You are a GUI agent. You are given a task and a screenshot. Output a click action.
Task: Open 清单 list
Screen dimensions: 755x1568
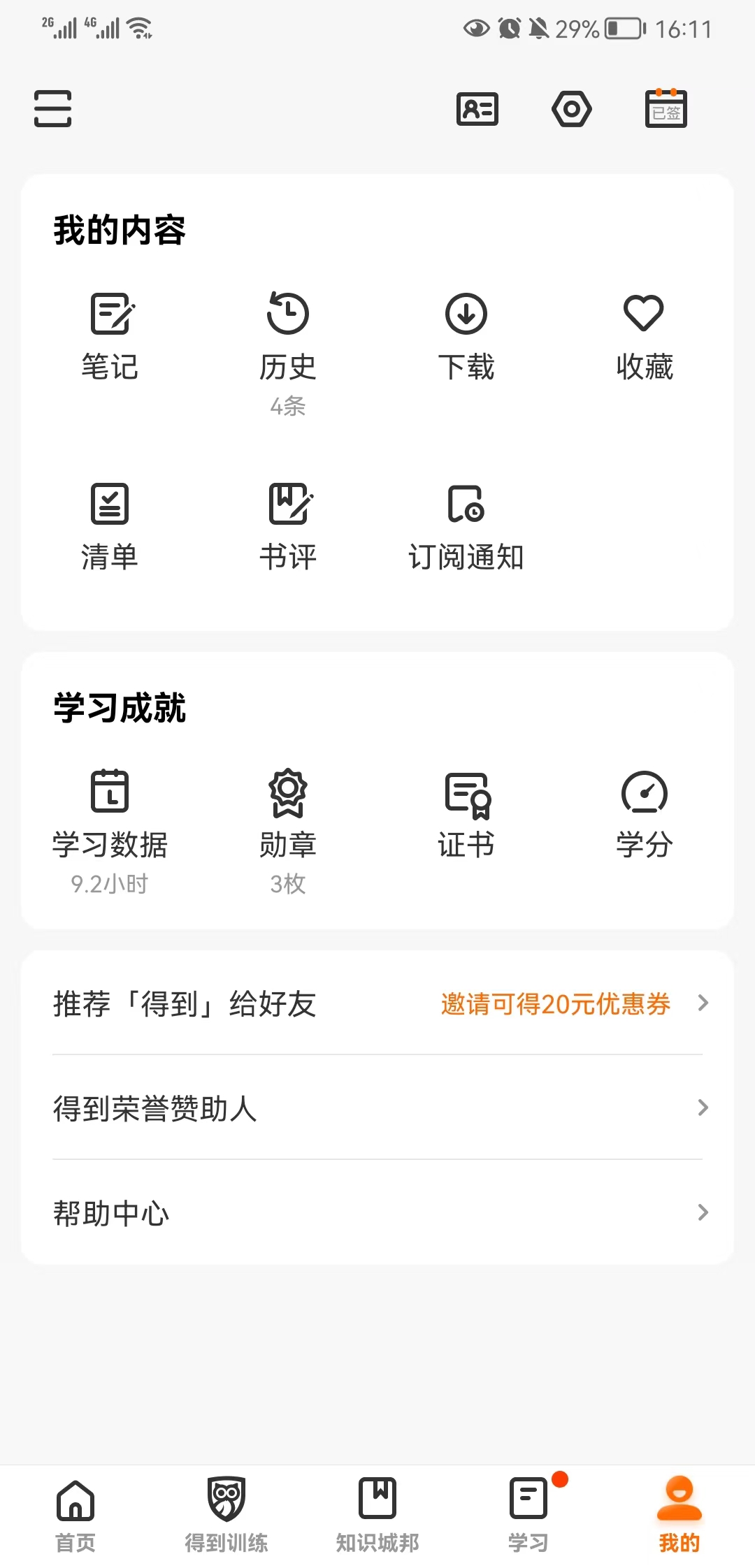pos(110,527)
